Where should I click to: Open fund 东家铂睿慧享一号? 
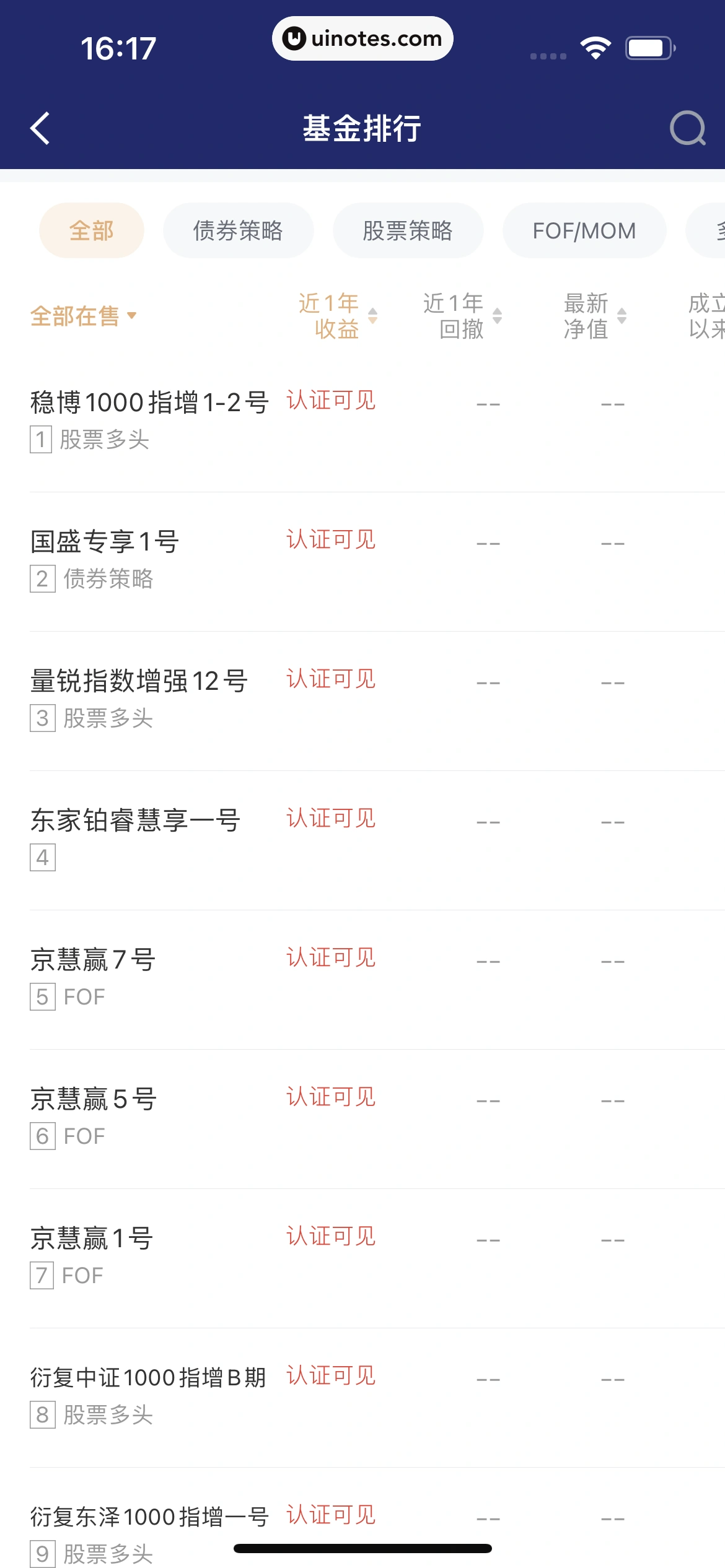[x=135, y=821]
